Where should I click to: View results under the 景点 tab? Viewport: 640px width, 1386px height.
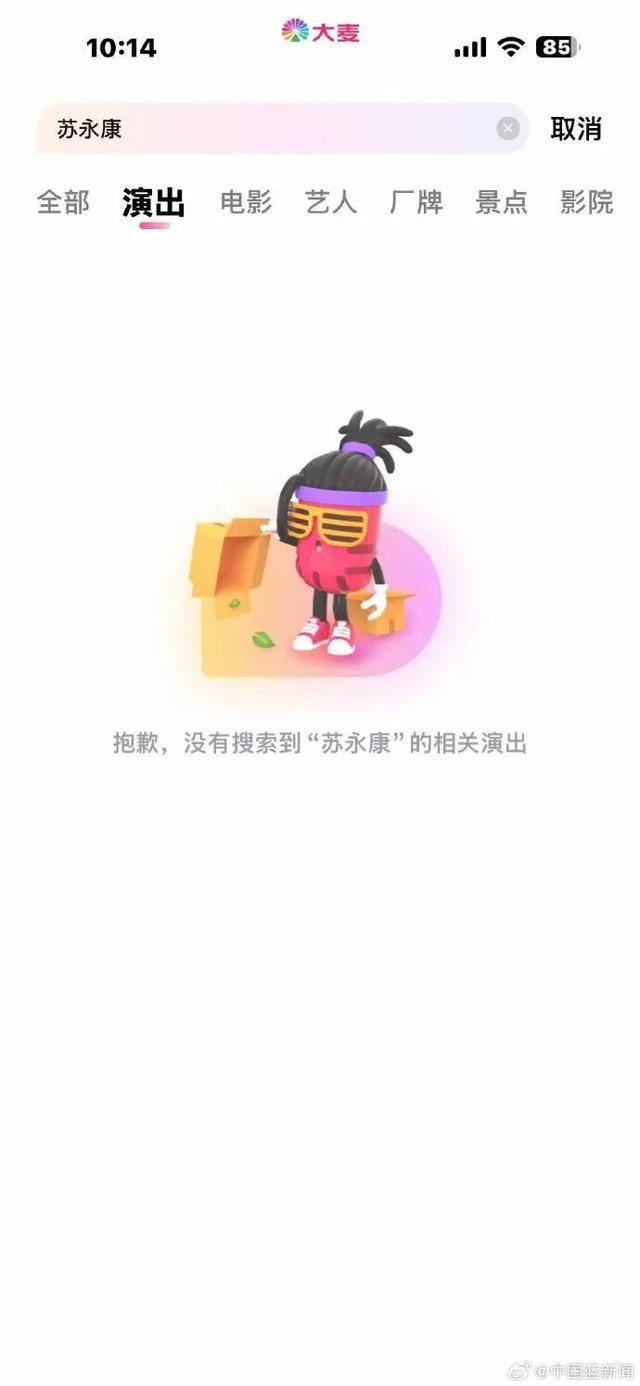[x=501, y=202]
